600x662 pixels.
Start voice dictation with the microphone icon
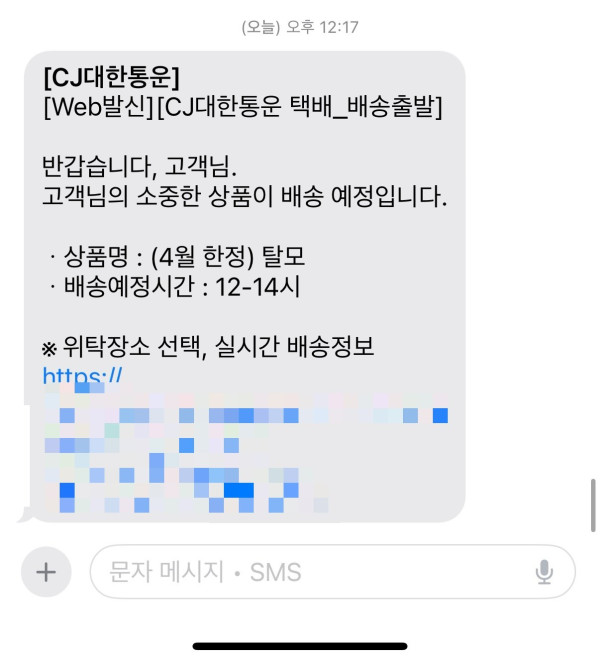click(x=544, y=572)
